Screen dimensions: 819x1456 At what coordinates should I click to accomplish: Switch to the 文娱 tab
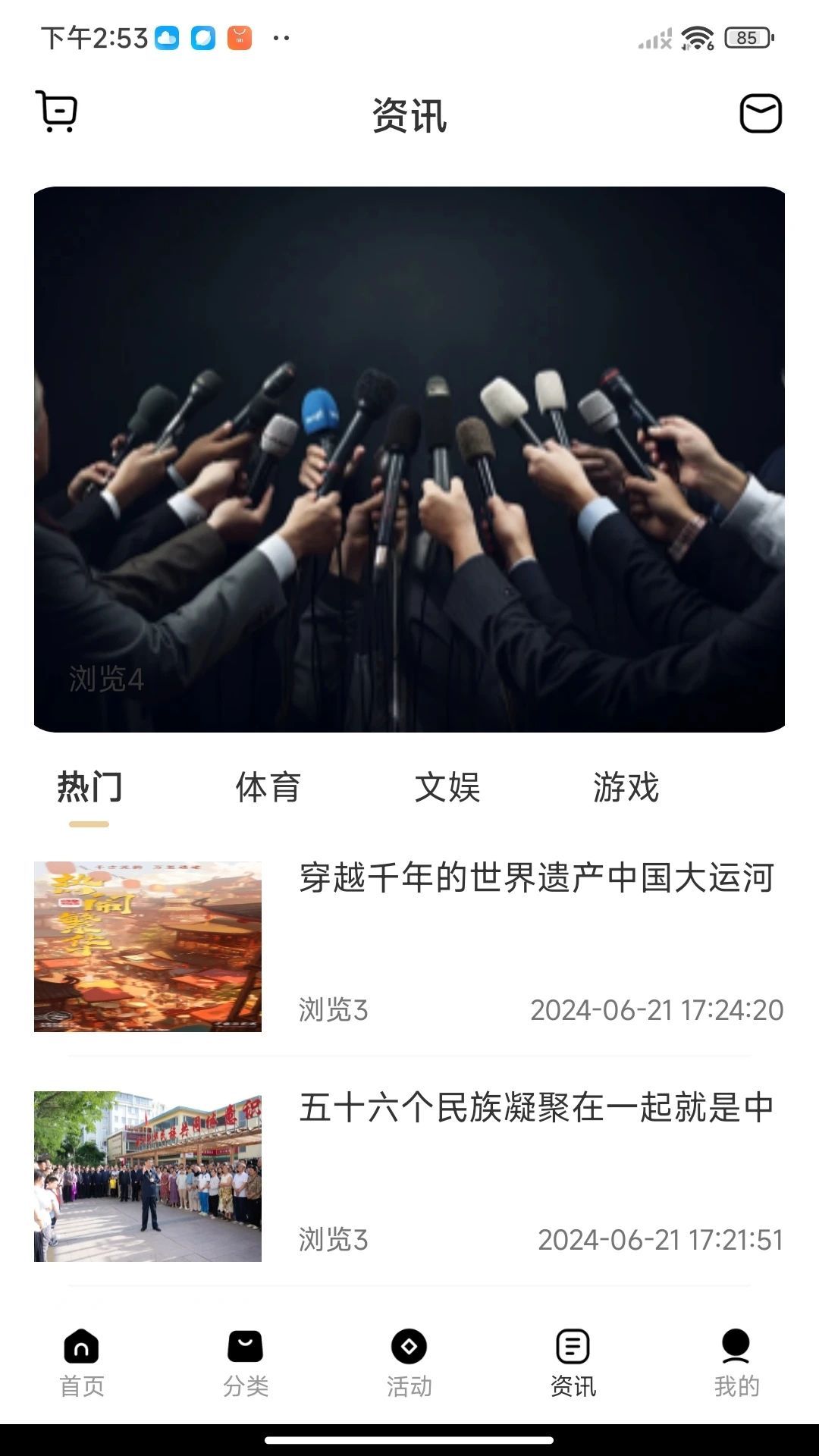[447, 787]
